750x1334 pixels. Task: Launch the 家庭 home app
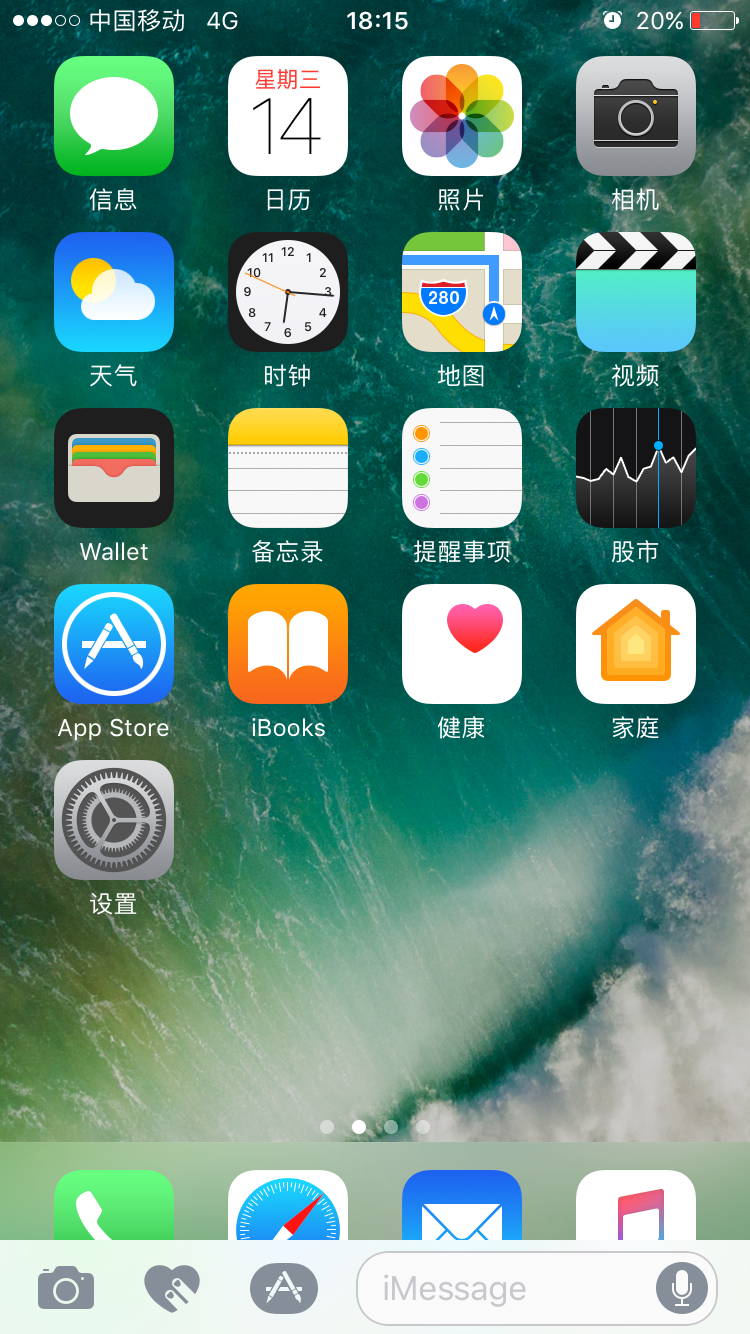(x=635, y=644)
